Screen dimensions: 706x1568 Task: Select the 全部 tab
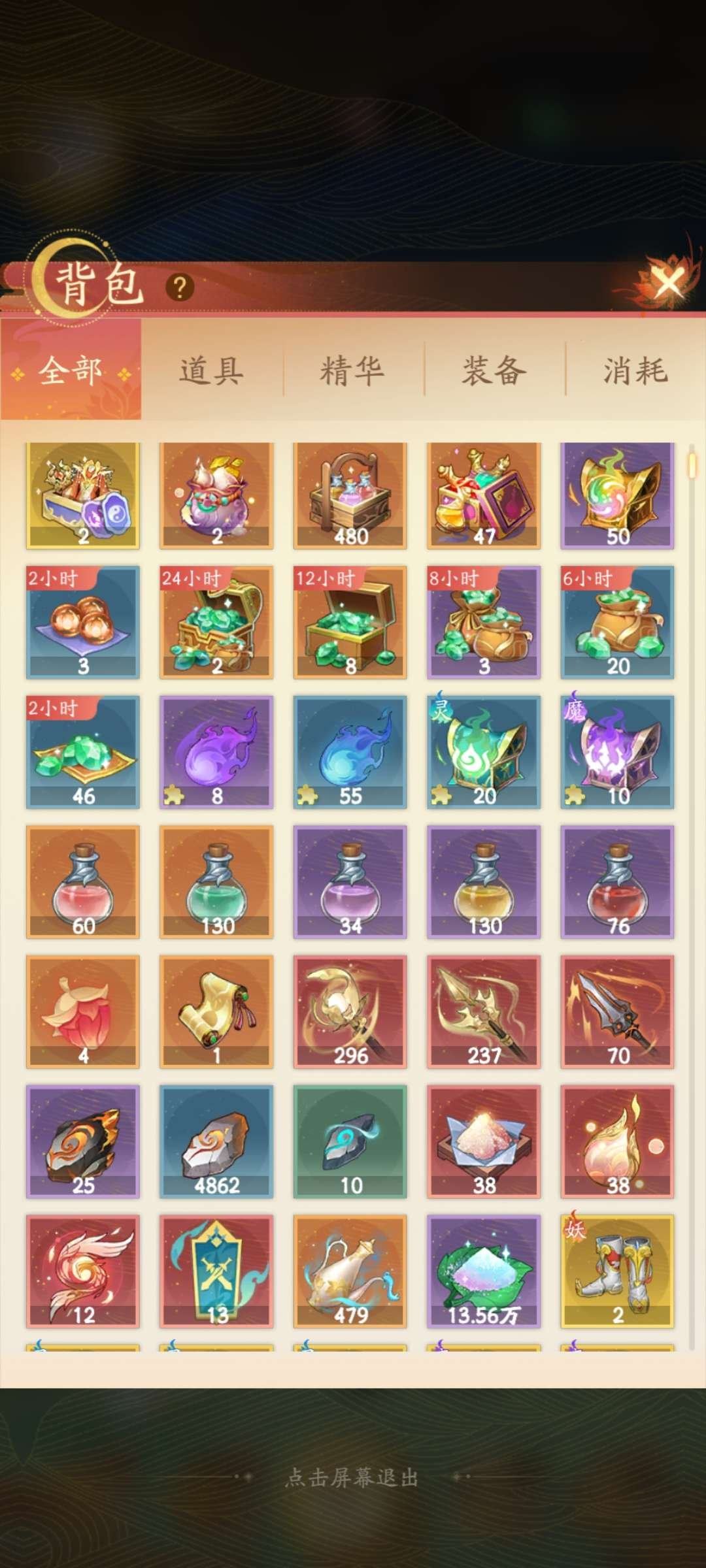[71, 370]
